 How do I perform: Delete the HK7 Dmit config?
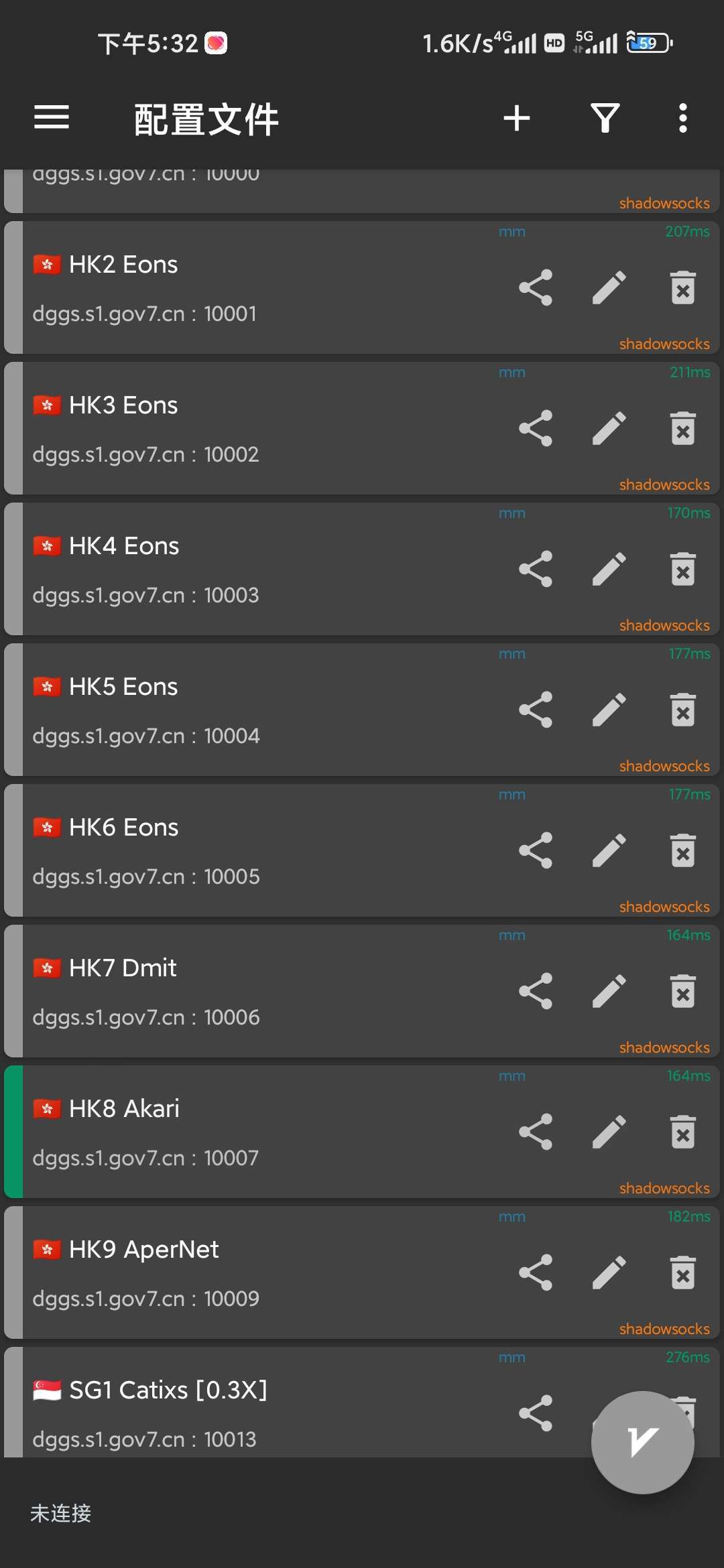tap(682, 992)
